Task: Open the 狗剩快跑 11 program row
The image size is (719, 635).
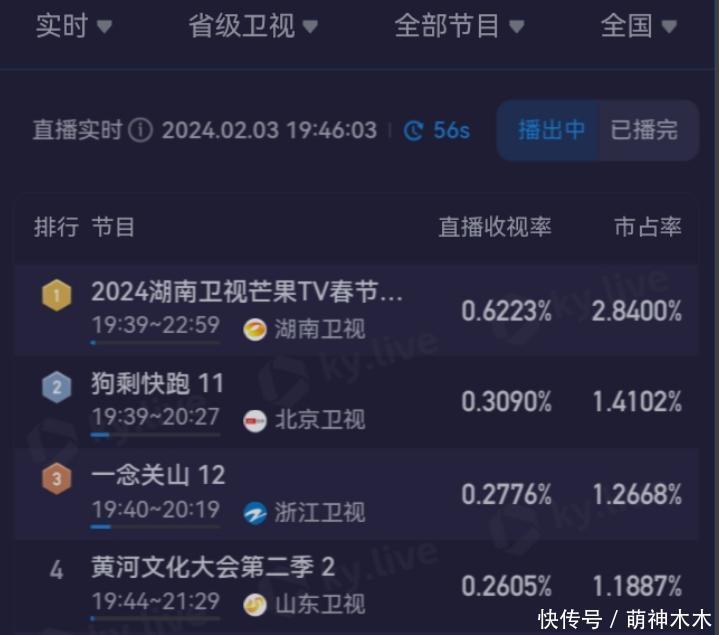Action: point(357,402)
